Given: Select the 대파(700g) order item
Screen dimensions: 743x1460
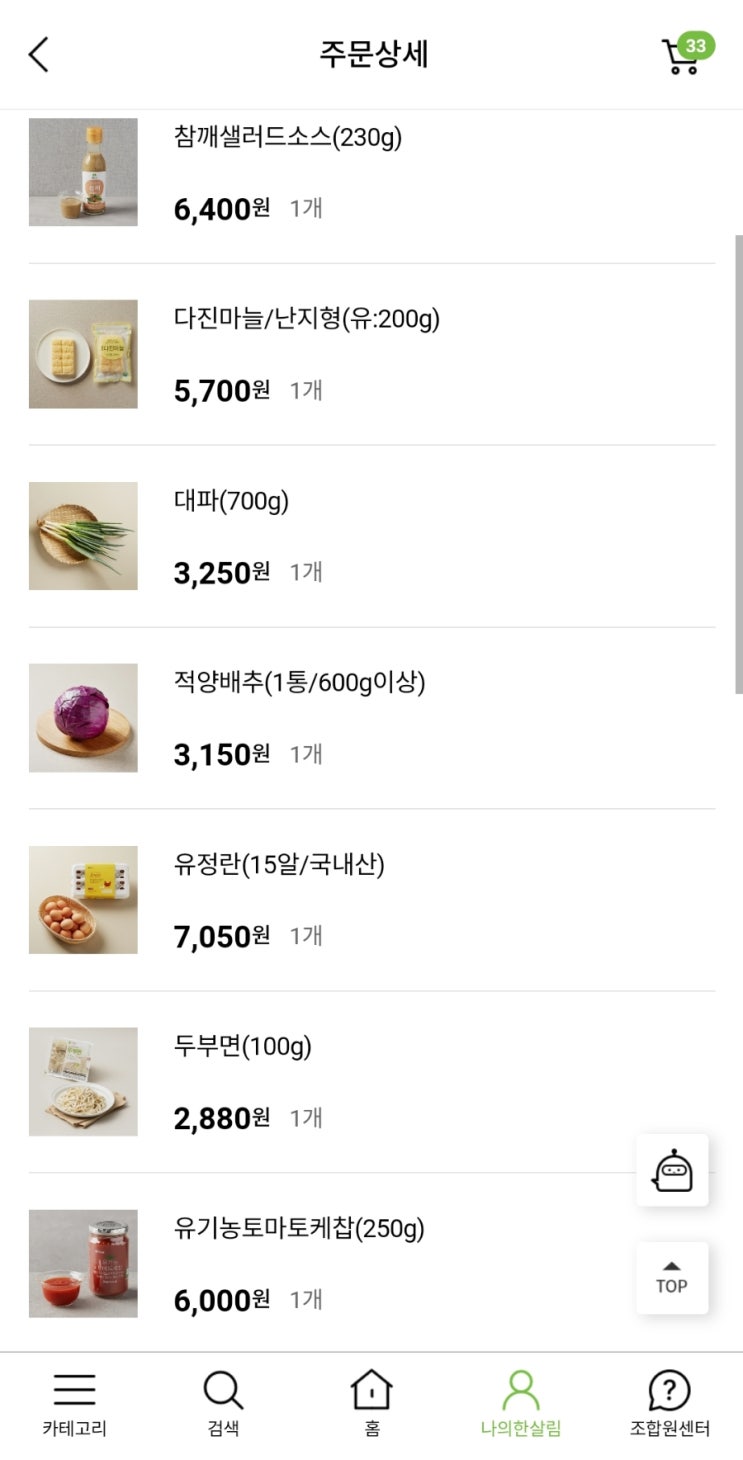Looking at the screenshot, I should click(x=231, y=501).
